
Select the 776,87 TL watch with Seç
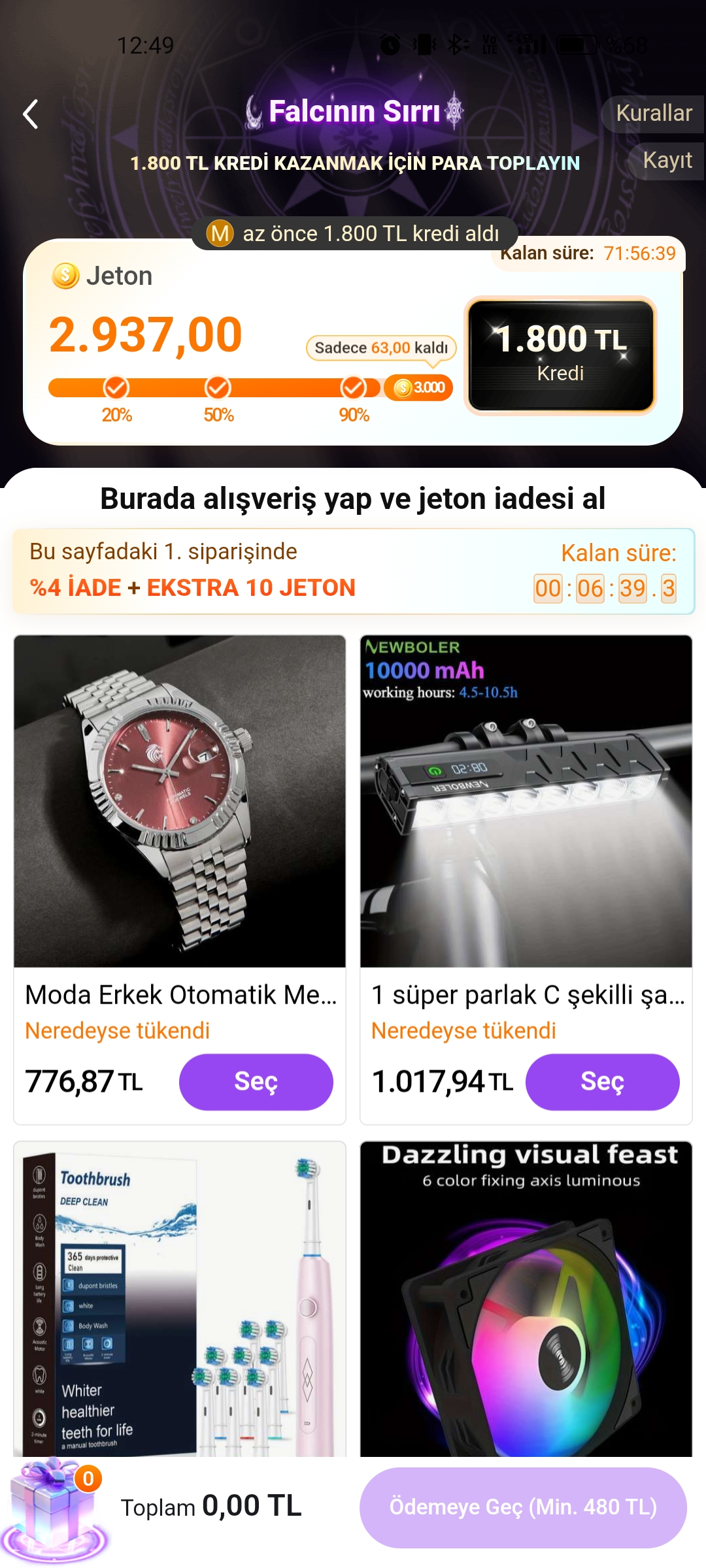(x=256, y=1081)
